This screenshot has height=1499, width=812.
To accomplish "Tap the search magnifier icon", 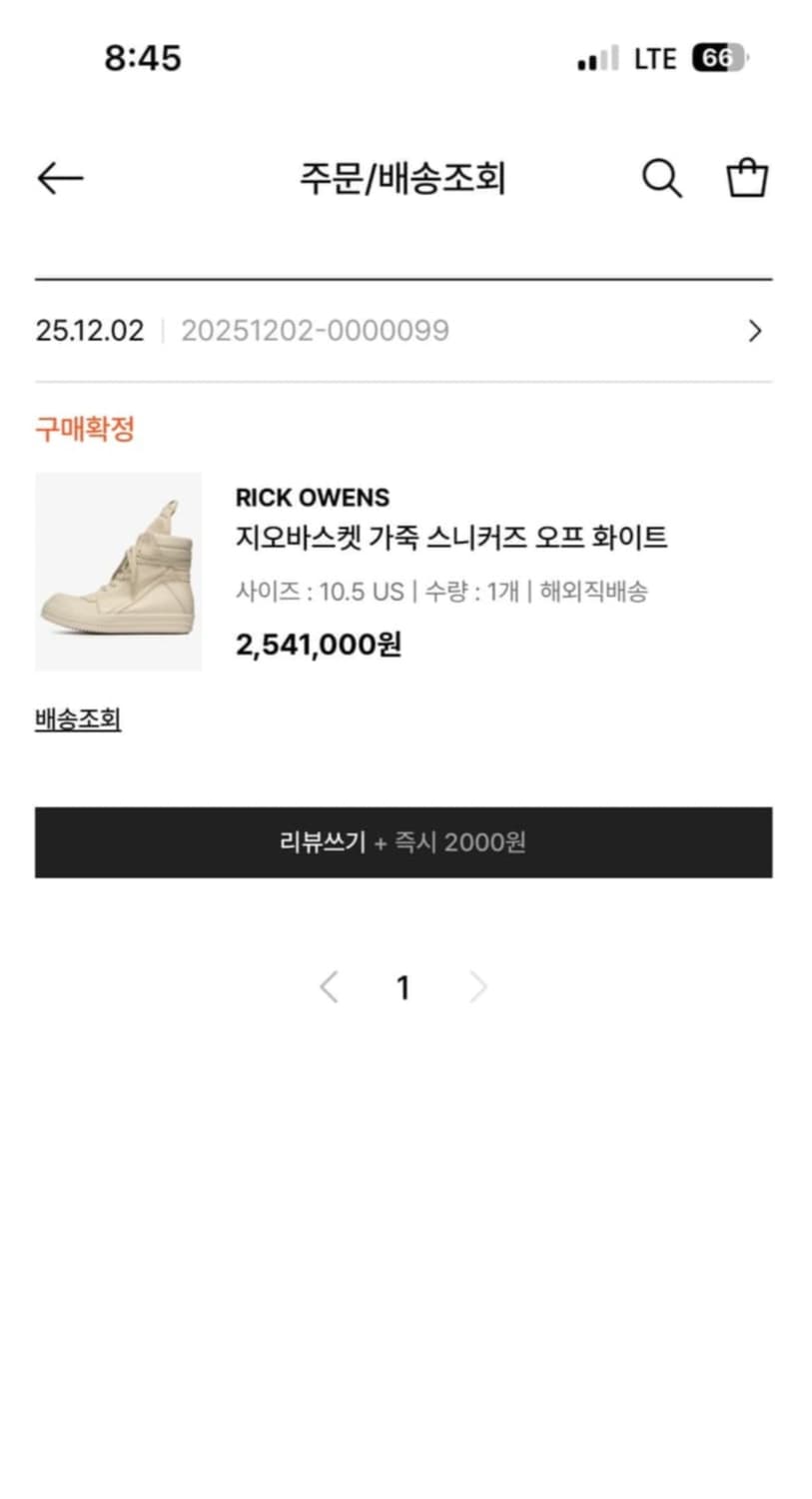I will 660,178.
